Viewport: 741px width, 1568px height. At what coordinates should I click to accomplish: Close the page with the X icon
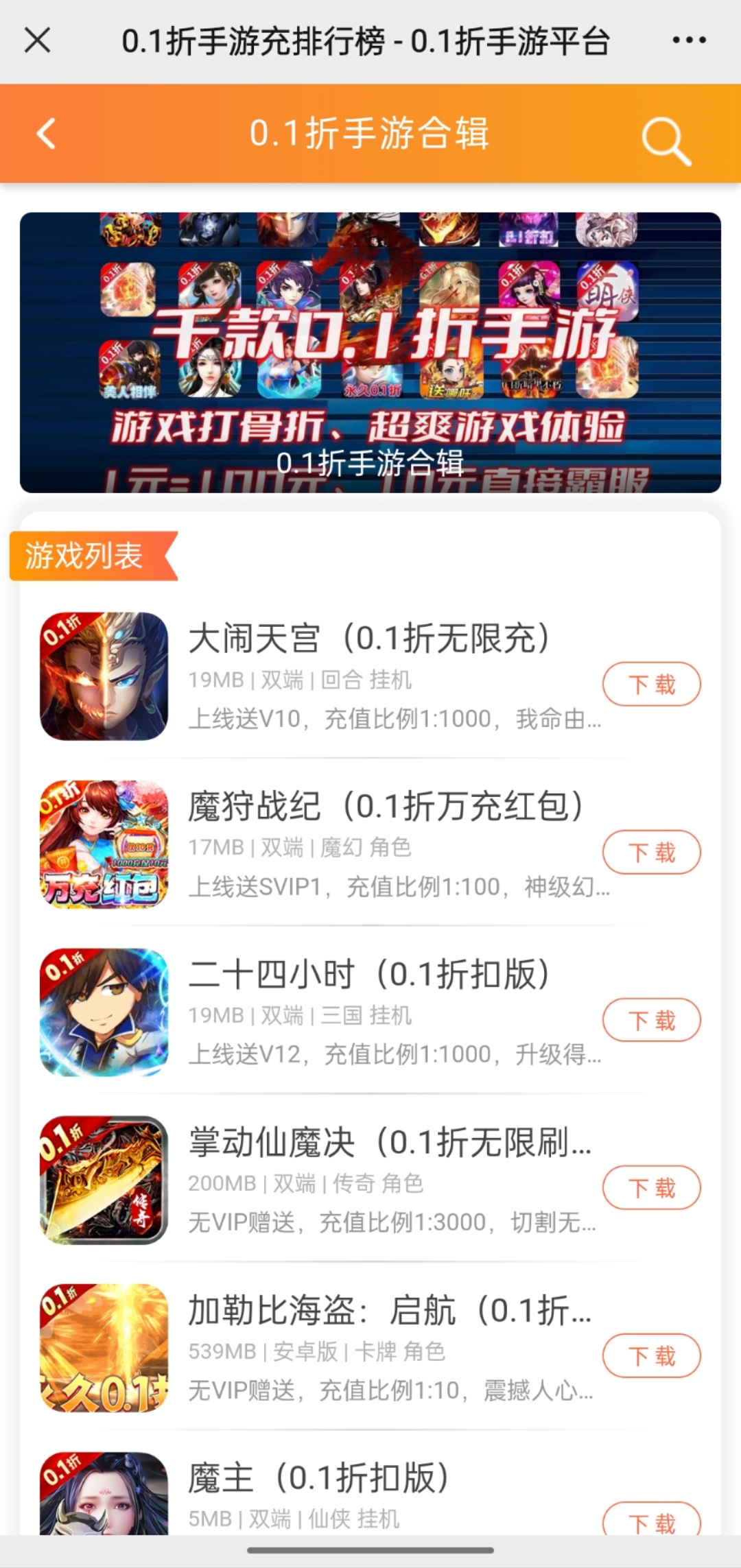(x=38, y=39)
